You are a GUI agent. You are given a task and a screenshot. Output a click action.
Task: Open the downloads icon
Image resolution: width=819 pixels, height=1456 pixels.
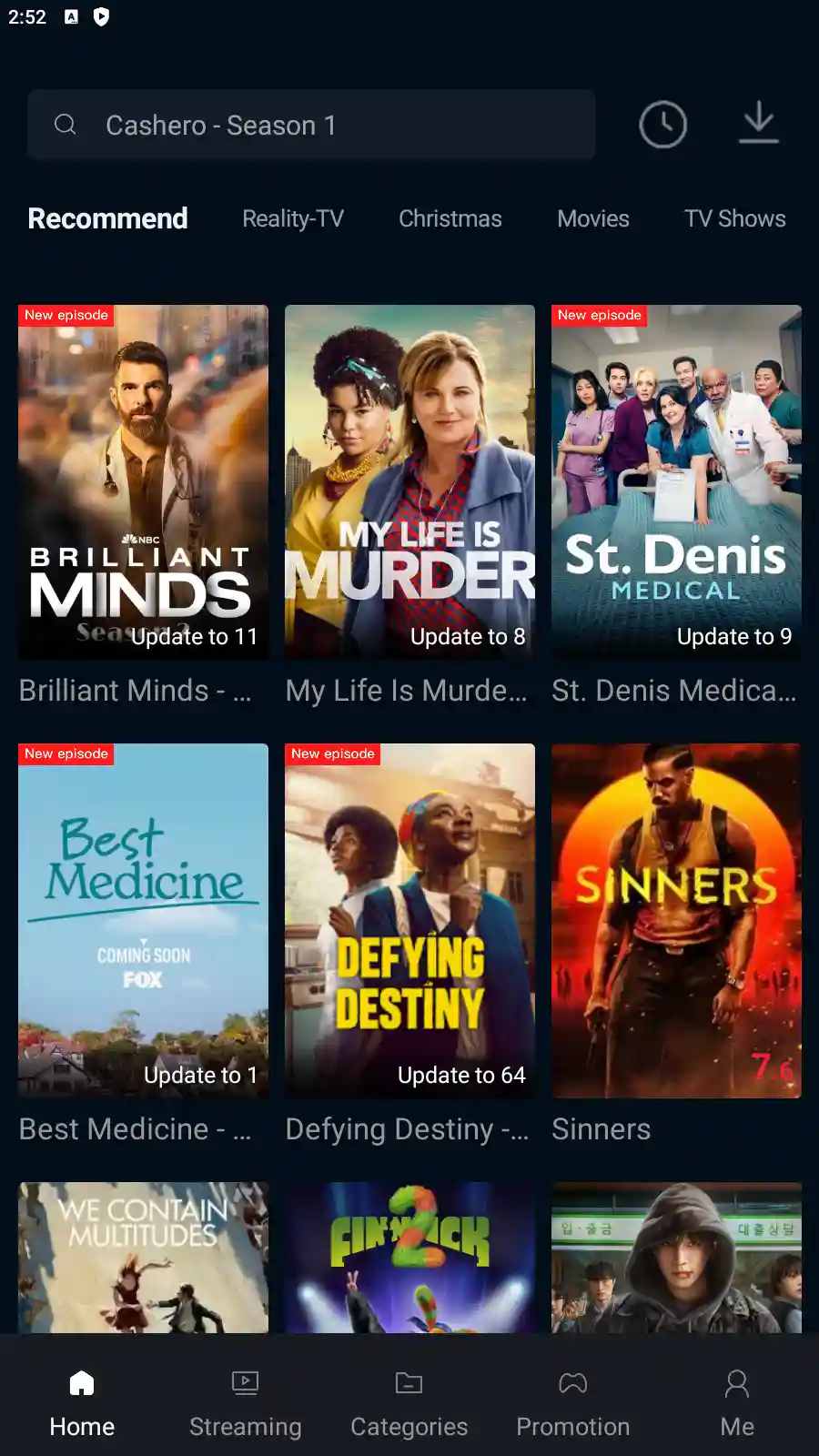pyautogui.click(x=758, y=123)
